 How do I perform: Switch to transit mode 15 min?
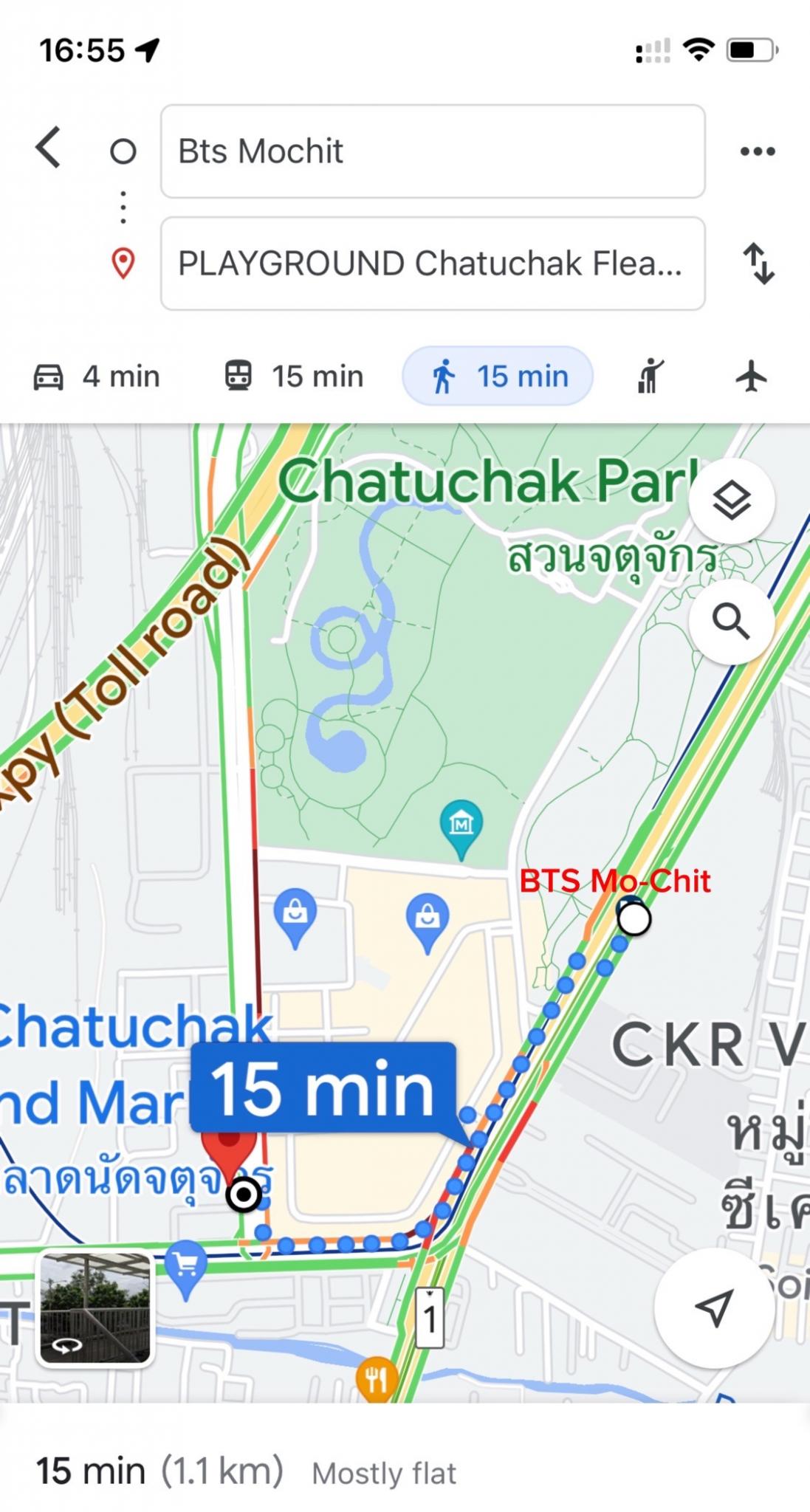pyautogui.click(x=294, y=377)
